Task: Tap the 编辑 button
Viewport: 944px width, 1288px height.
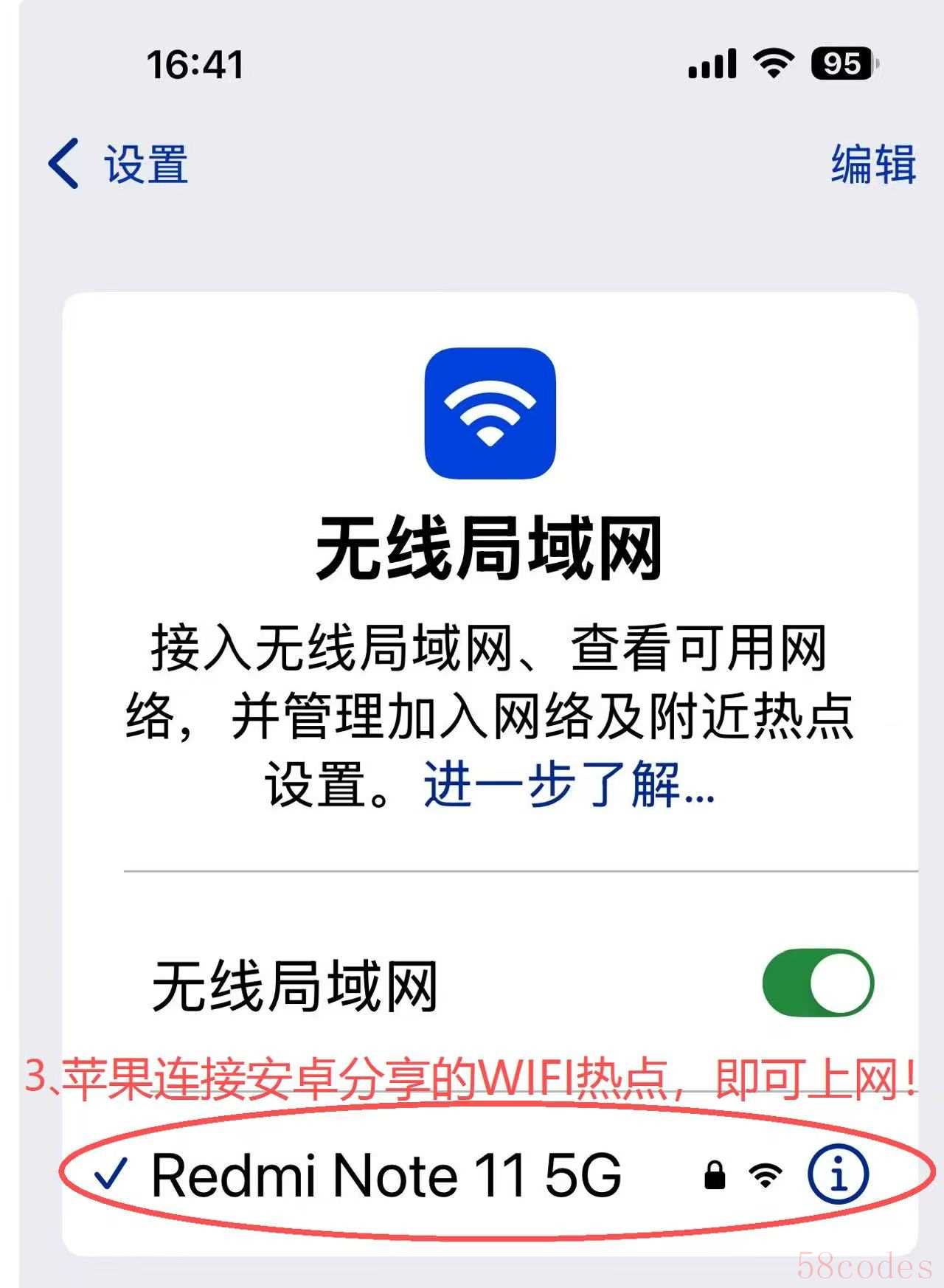Action: [872, 164]
